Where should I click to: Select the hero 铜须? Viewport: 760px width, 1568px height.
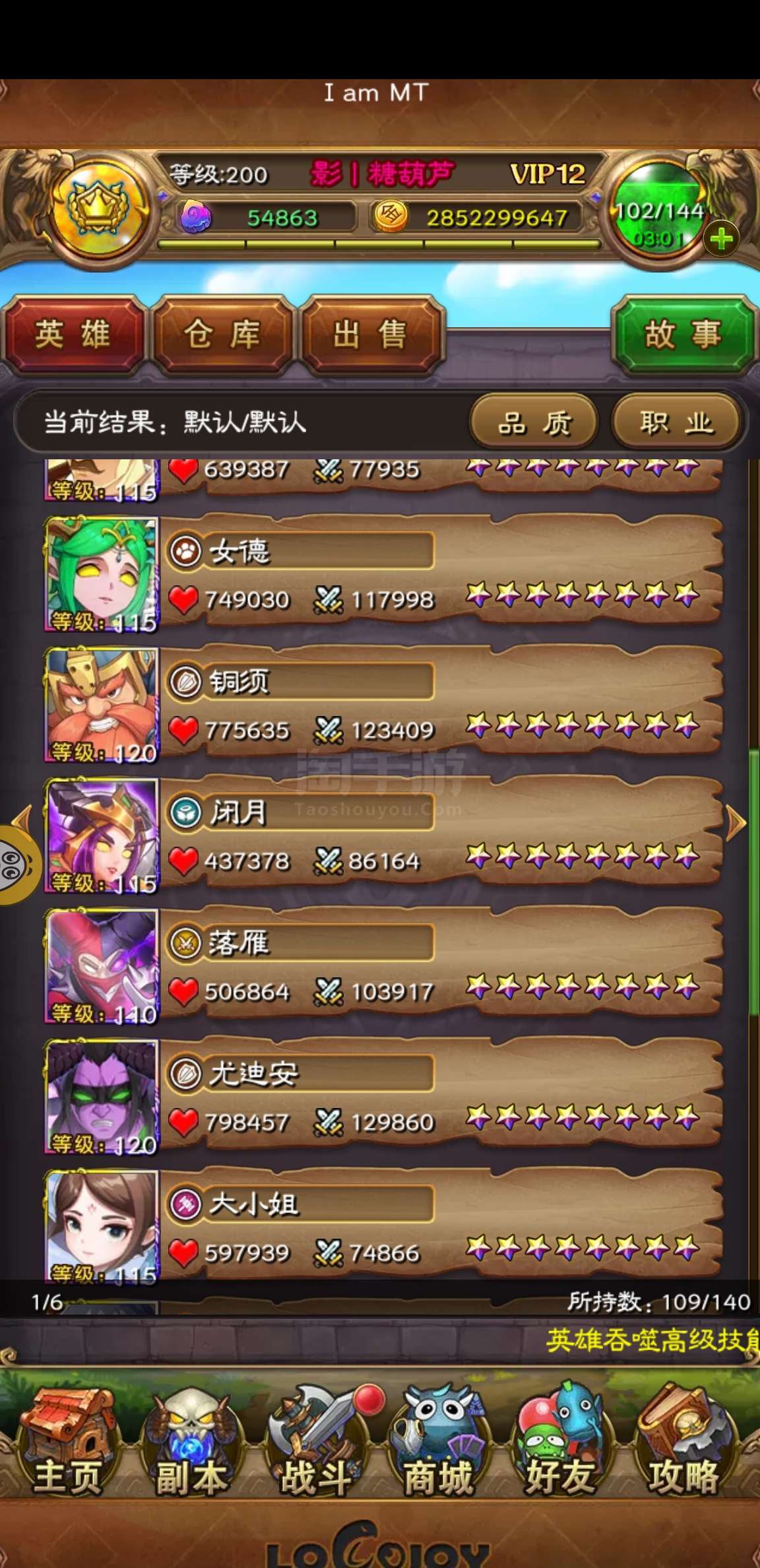click(383, 704)
